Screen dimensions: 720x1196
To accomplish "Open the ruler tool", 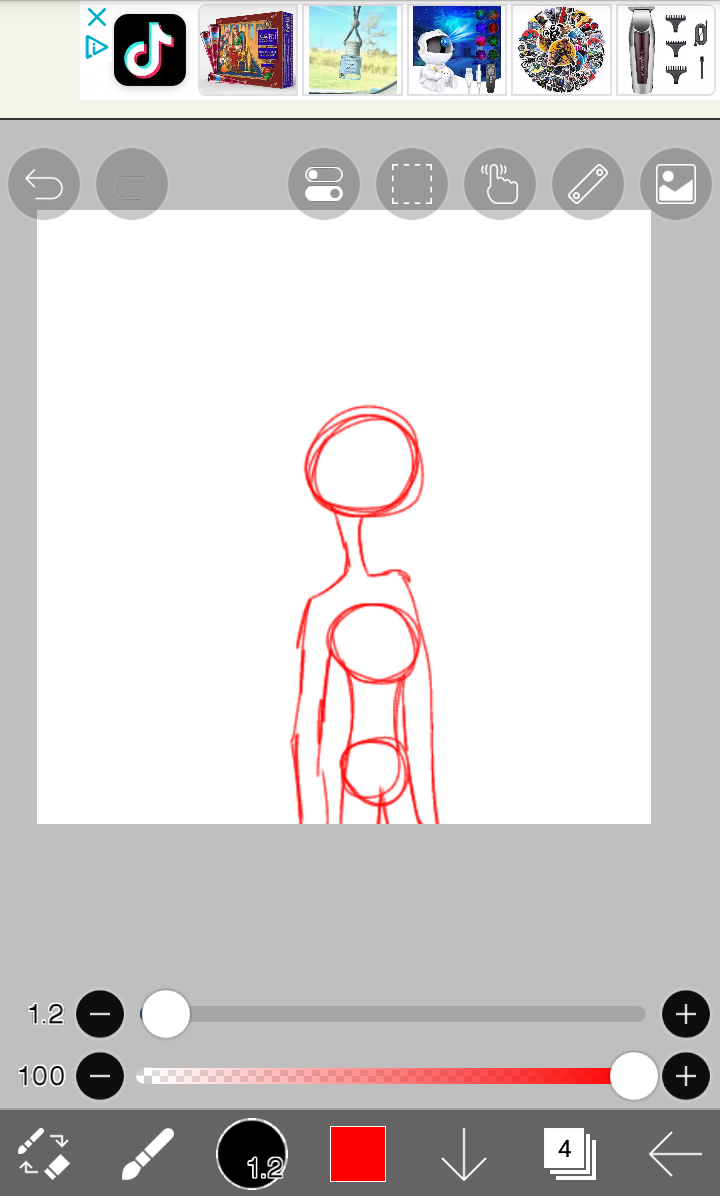I will pos(588,184).
